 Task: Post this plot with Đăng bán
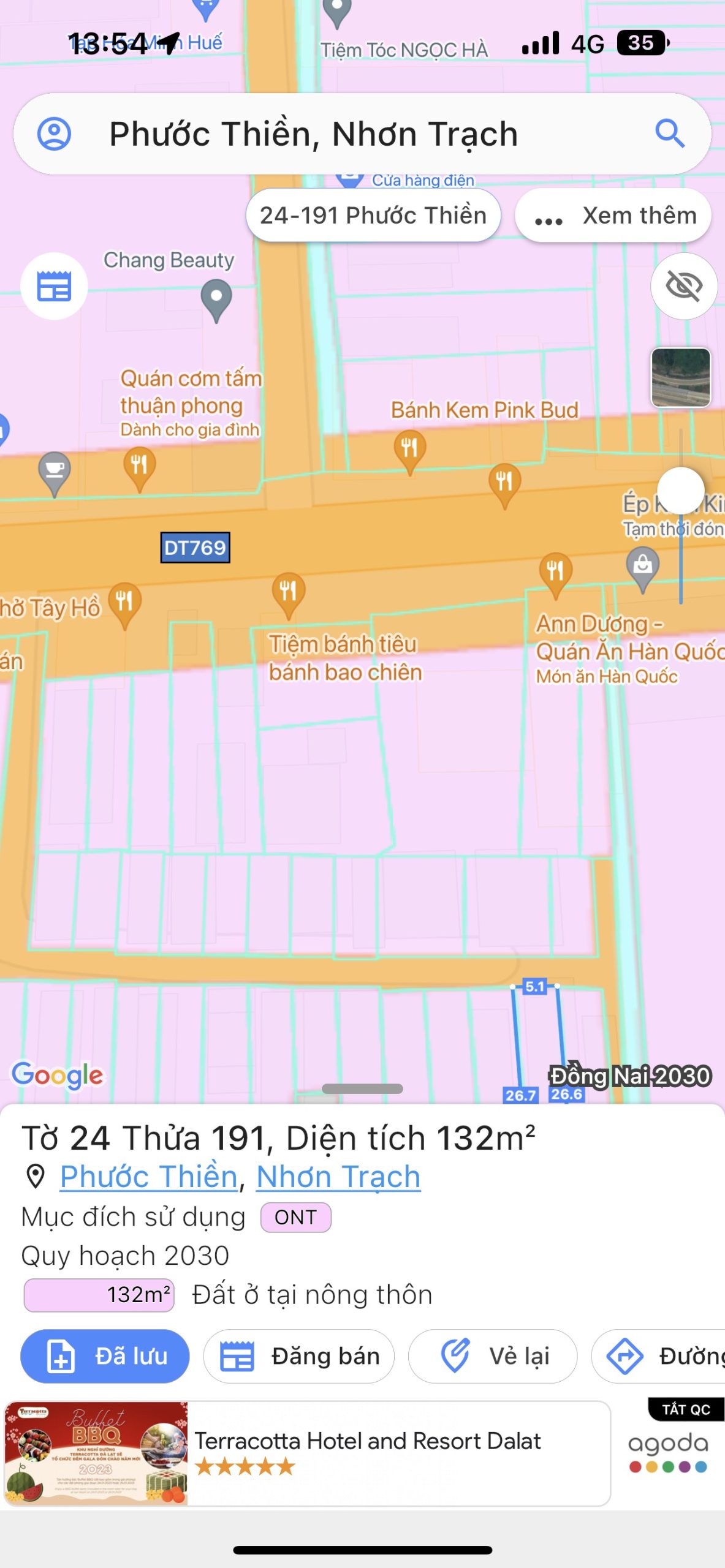coord(298,1356)
